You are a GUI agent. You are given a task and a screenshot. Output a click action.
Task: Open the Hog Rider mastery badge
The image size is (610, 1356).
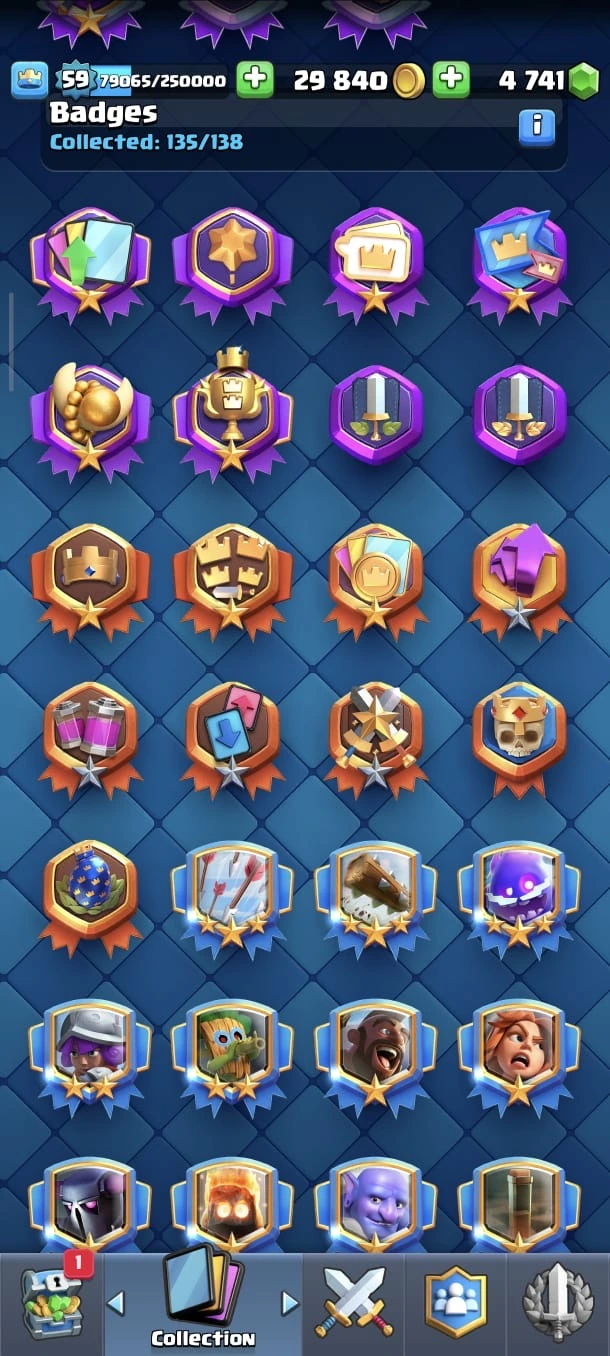pos(375,1050)
